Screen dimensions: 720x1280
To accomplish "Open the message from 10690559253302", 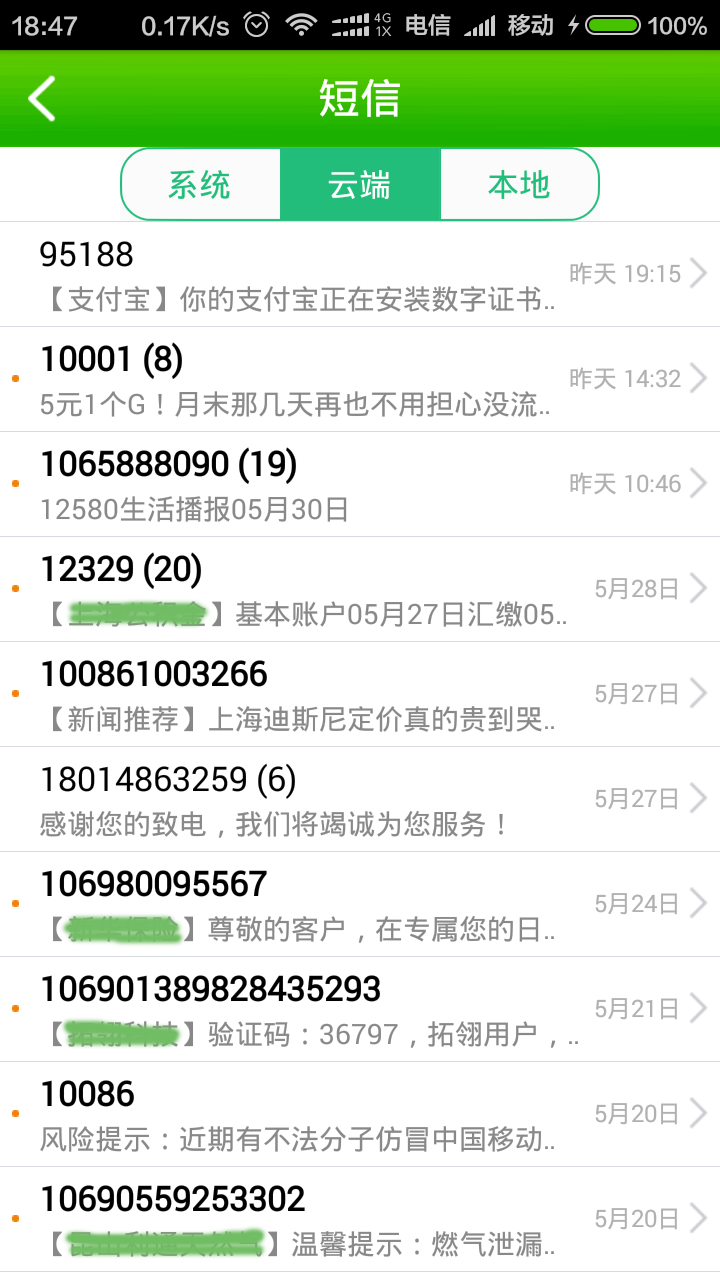I will pos(360,1219).
